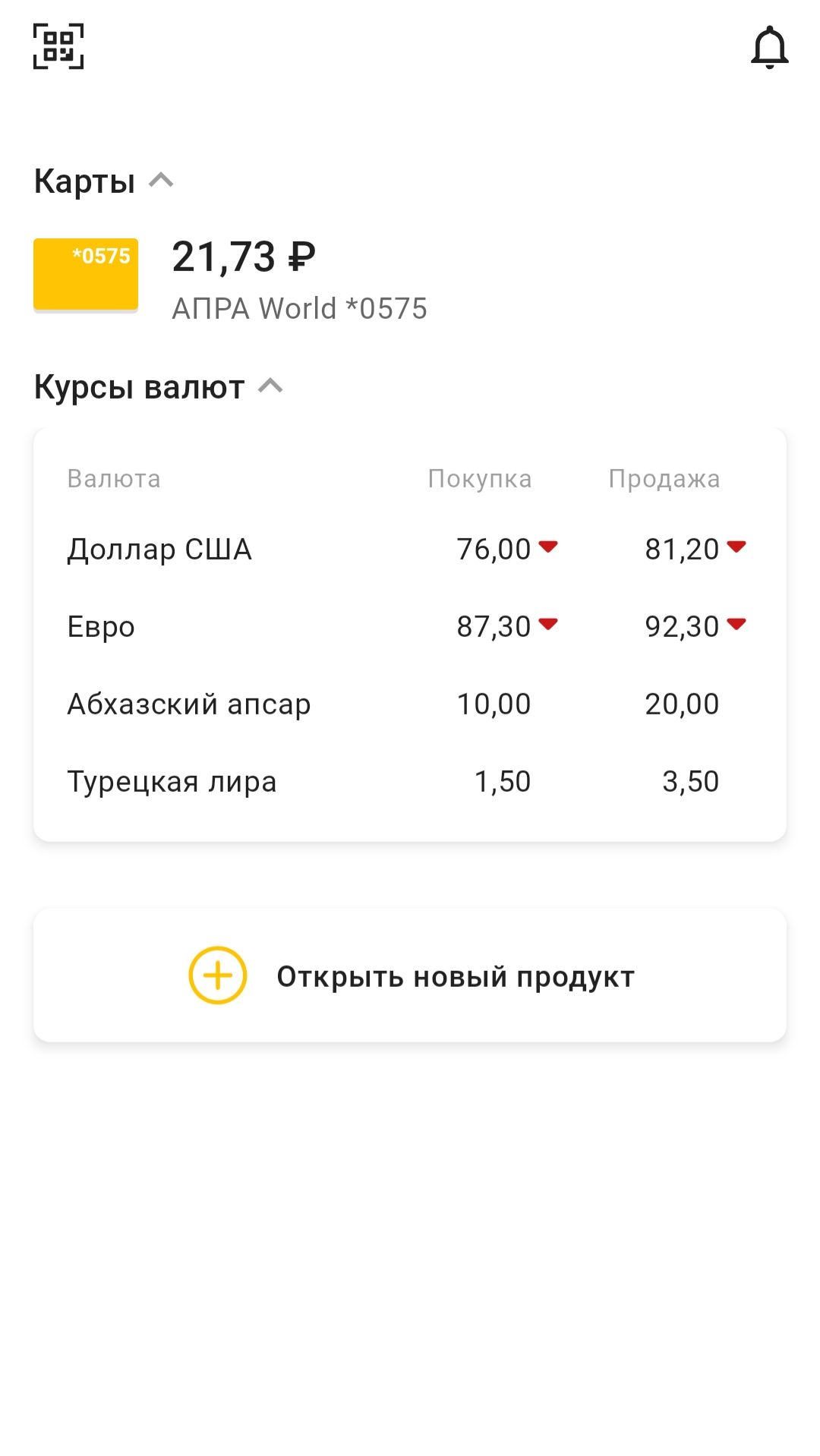The width and height of the screenshot is (820, 1456).
Task: Open the notifications bell
Action: 769,47
